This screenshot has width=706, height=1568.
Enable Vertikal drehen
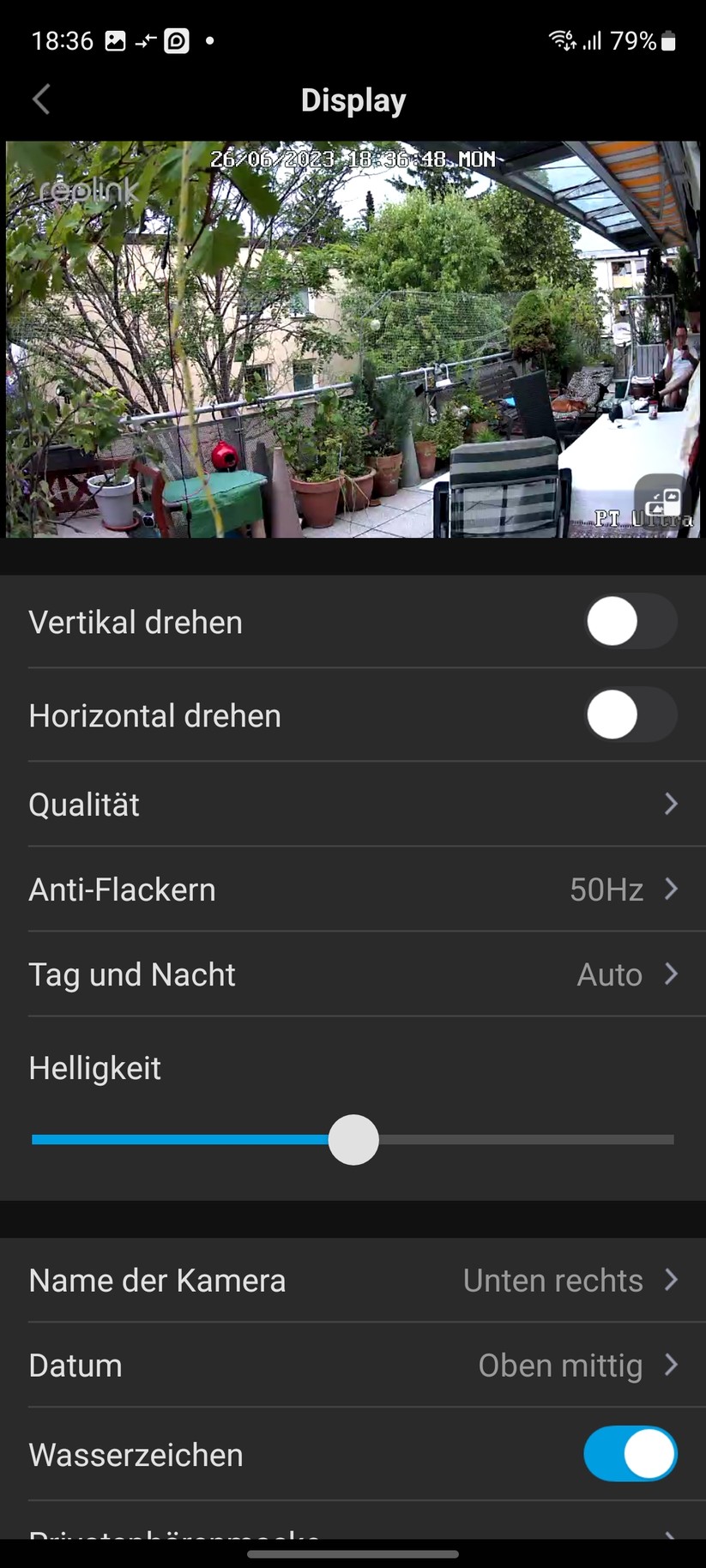tap(631, 621)
